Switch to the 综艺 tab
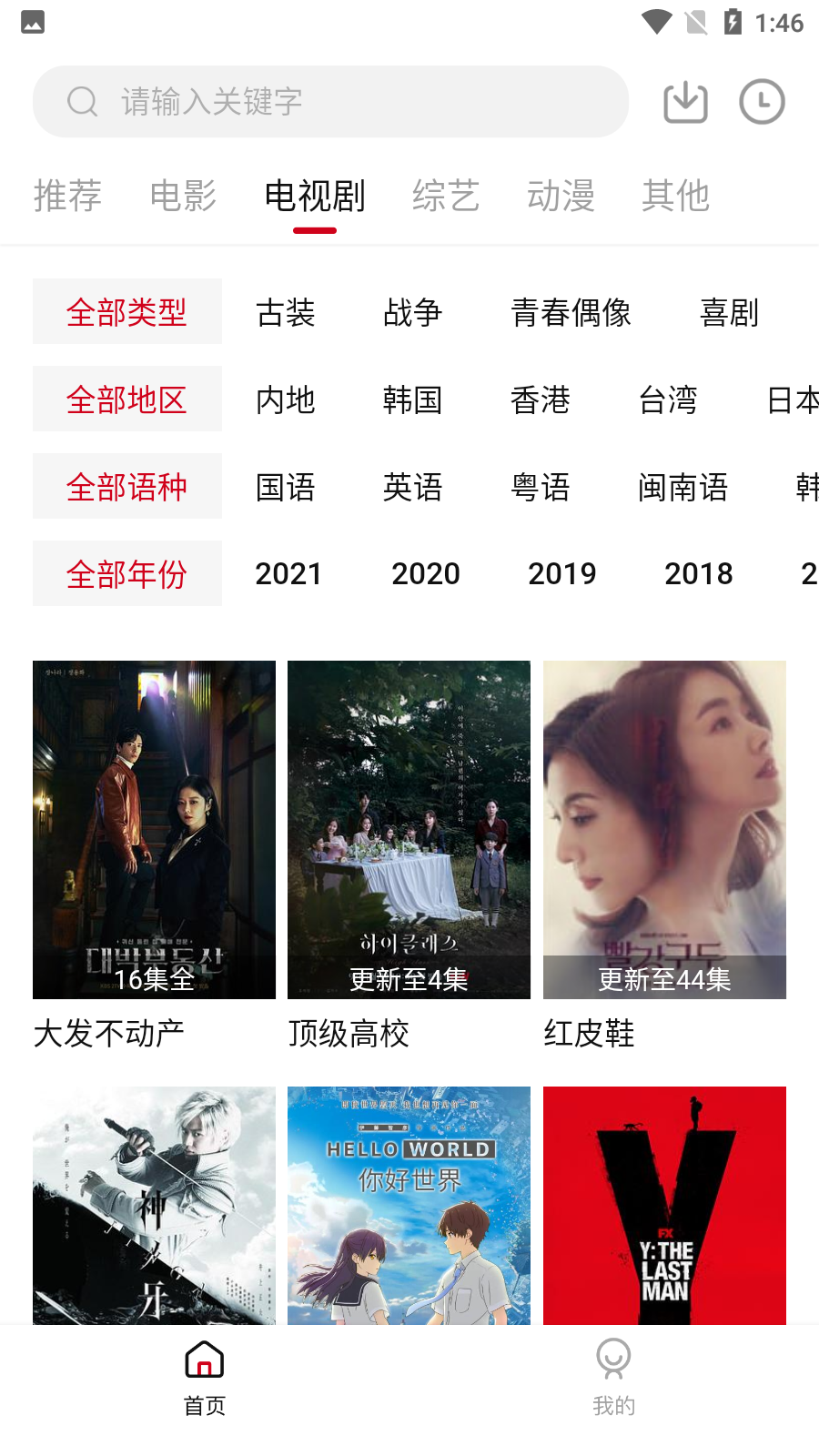Image resolution: width=819 pixels, height=1456 pixels. pos(445,196)
